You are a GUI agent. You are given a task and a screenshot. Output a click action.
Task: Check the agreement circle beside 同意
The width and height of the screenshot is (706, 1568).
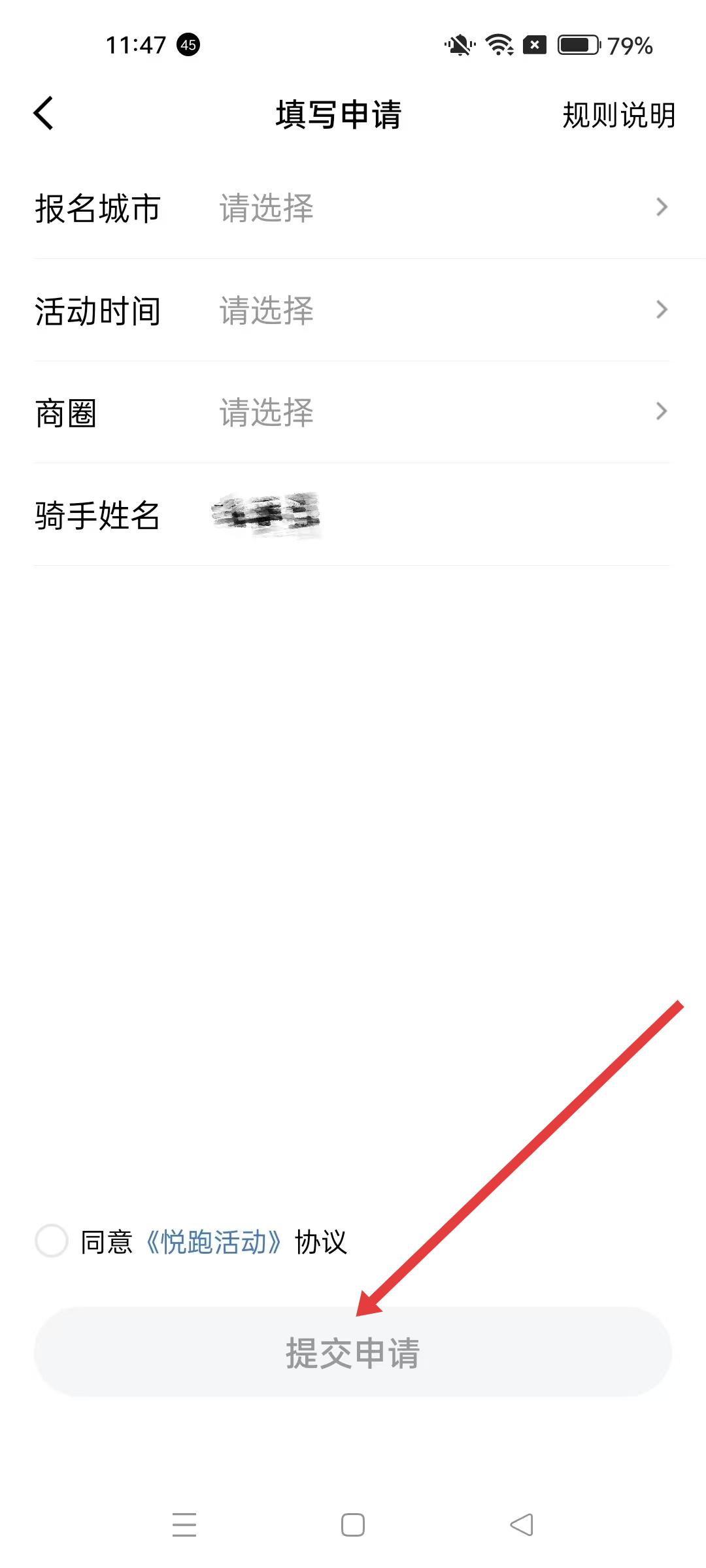coord(52,1241)
